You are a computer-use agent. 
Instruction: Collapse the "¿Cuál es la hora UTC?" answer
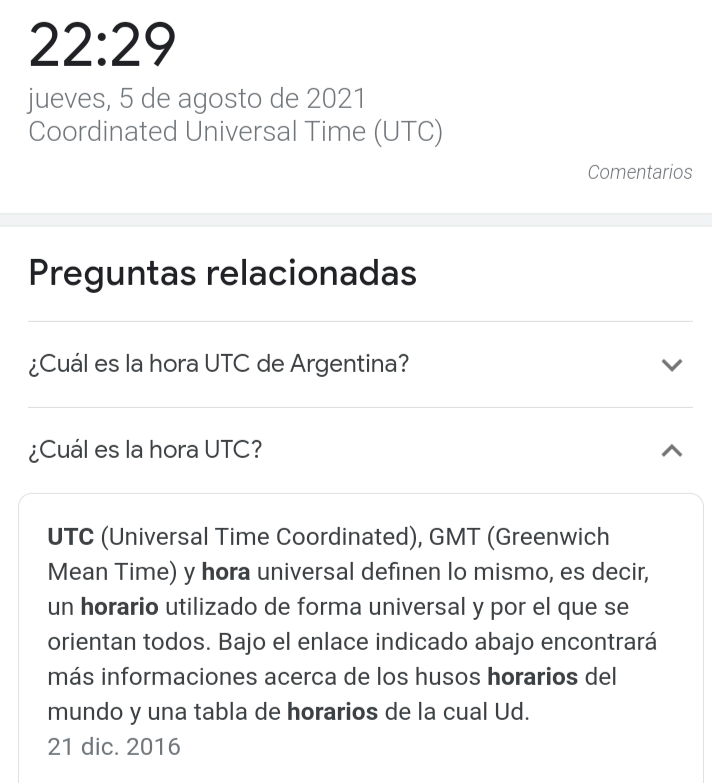pyautogui.click(x=360, y=450)
